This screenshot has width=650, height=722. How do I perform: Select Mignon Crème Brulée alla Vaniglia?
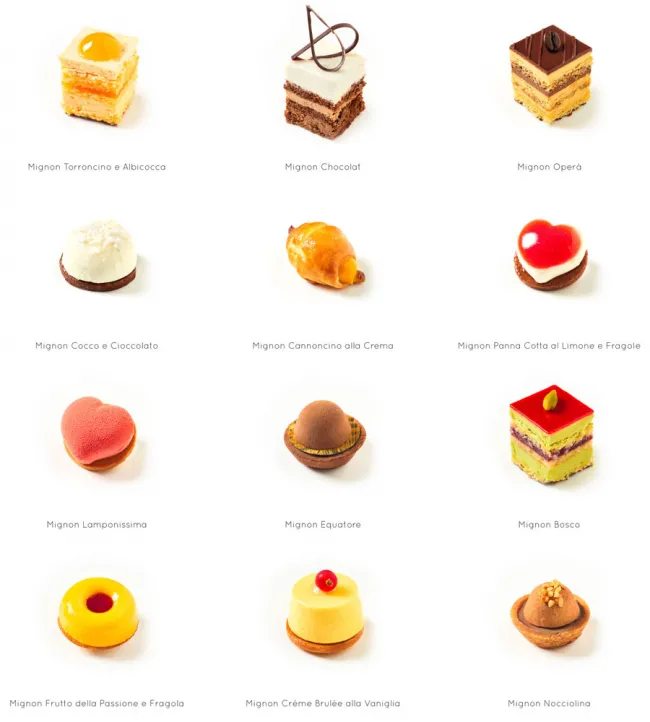click(x=323, y=610)
